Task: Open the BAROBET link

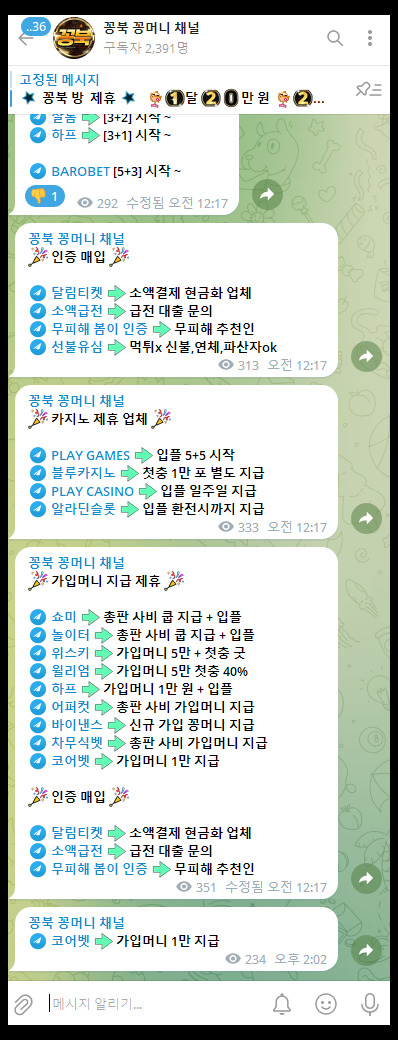Action: (80, 171)
